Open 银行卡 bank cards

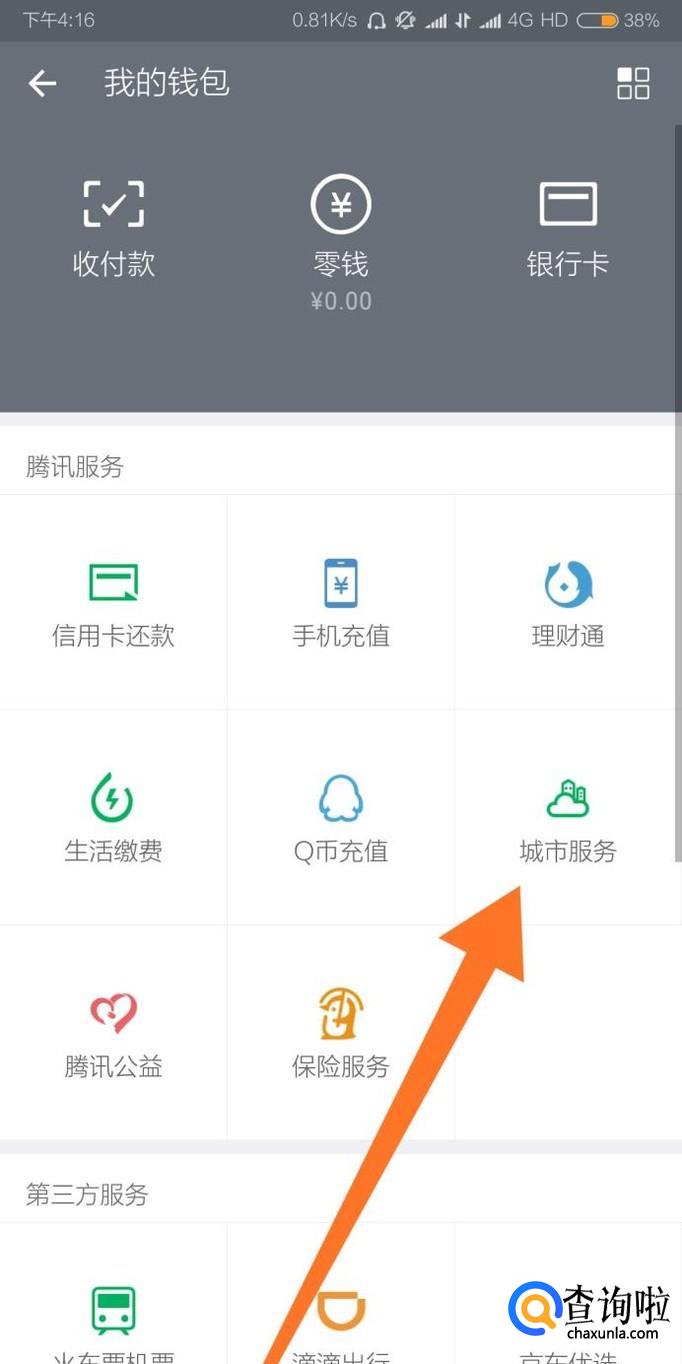(x=568, y=229)
